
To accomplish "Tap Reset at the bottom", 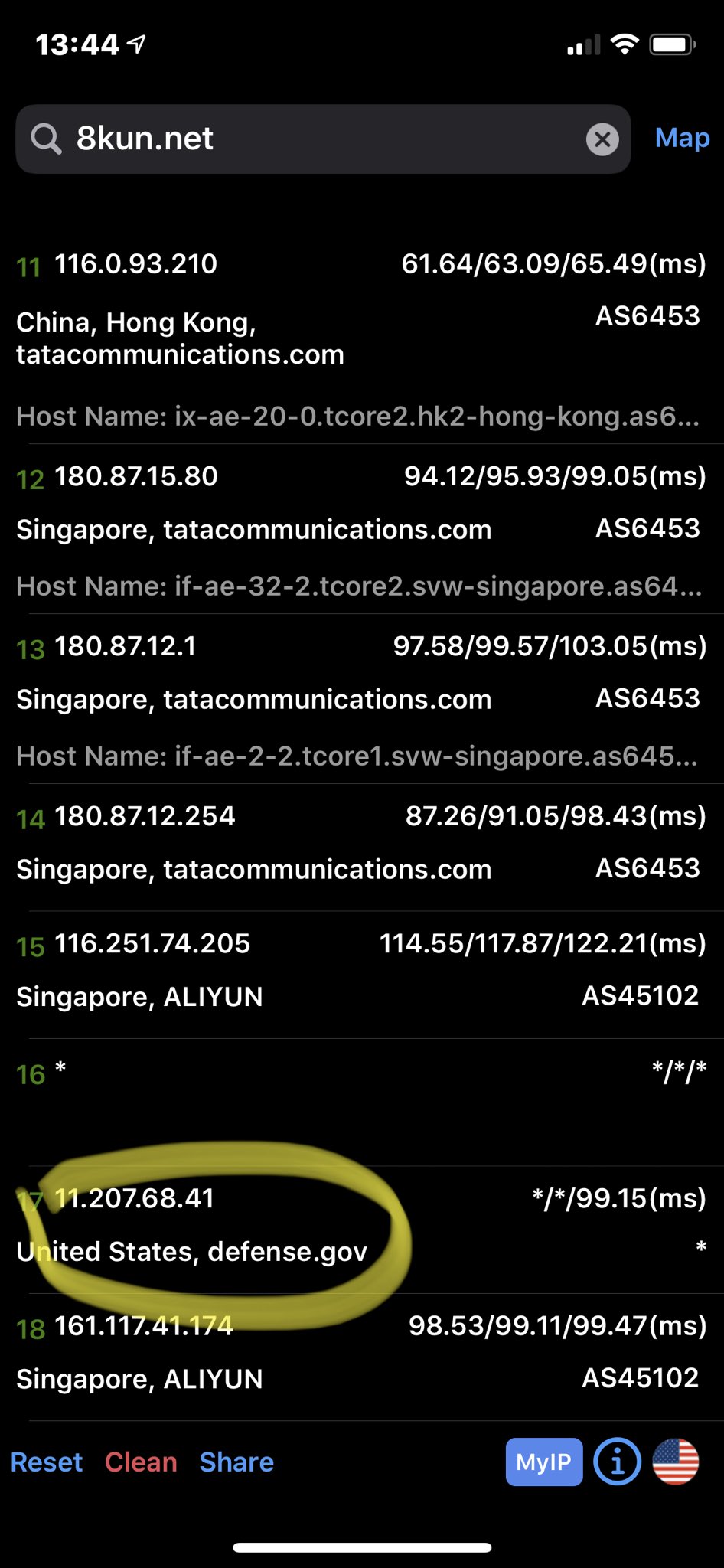I will (47, 1462).
